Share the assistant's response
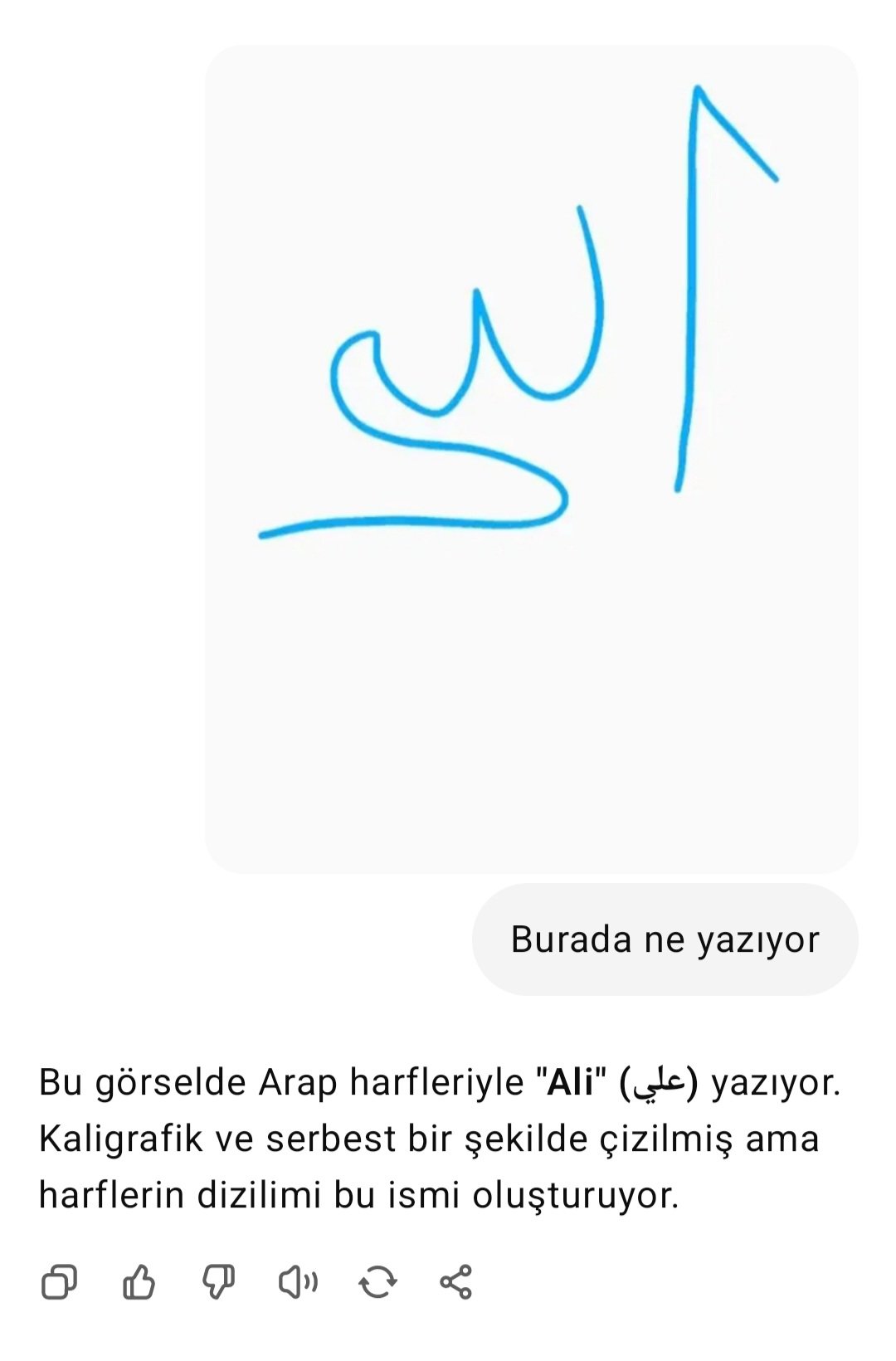Screen dimensions: 896x1361 [456, 1282]
